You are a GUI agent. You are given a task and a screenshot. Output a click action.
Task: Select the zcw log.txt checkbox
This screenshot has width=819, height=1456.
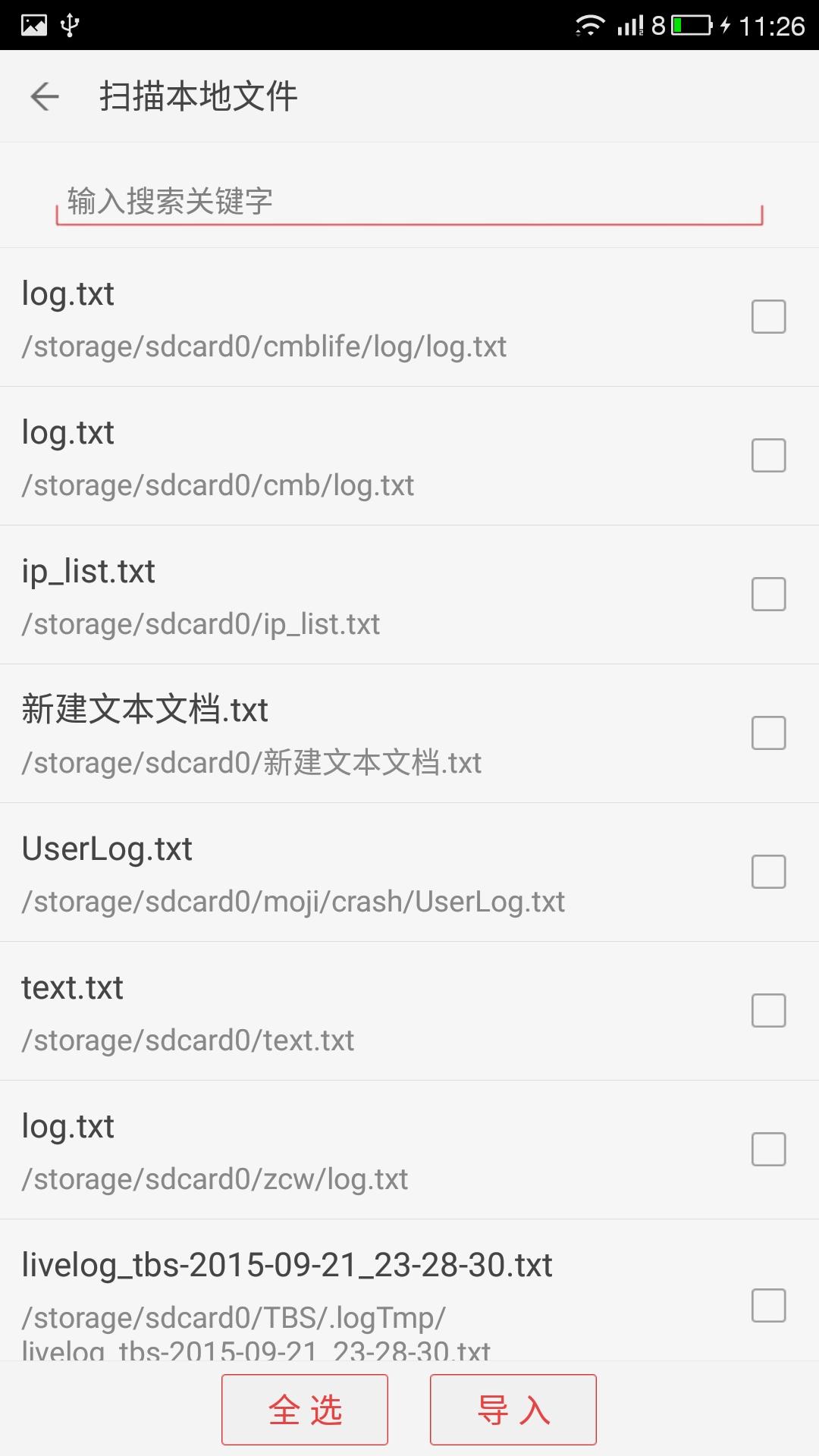[x=768, y=1150]
